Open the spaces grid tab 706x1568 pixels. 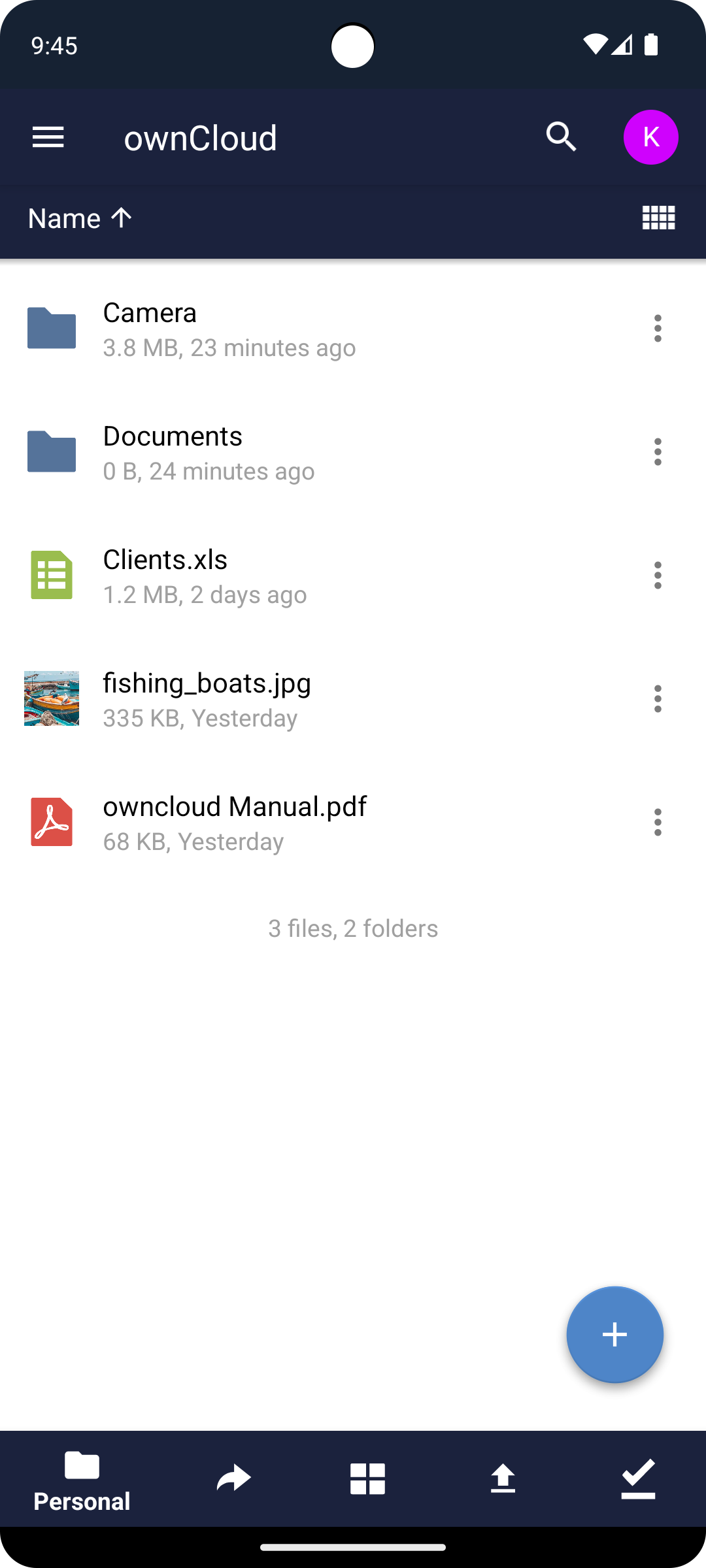(367, 1478)
